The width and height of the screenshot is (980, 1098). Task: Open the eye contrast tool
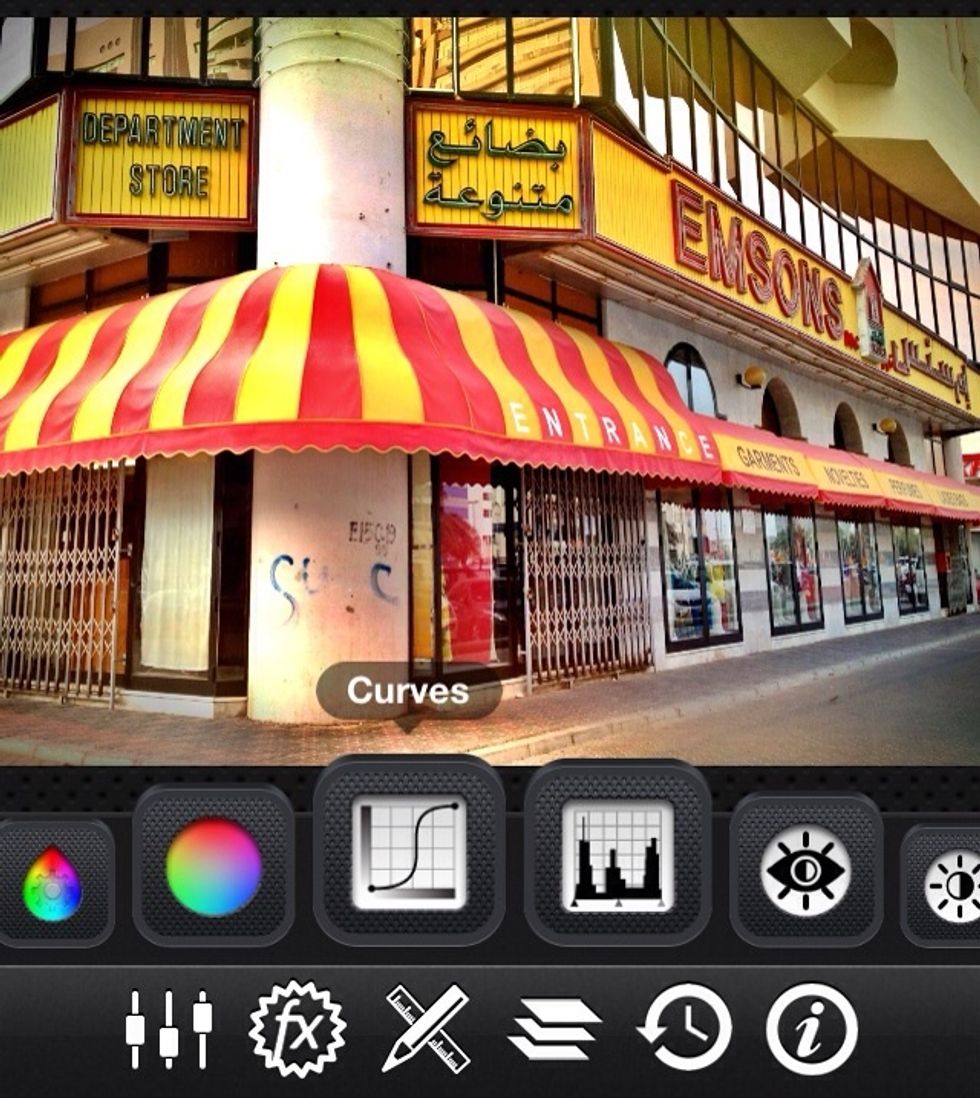coord(805,869)
